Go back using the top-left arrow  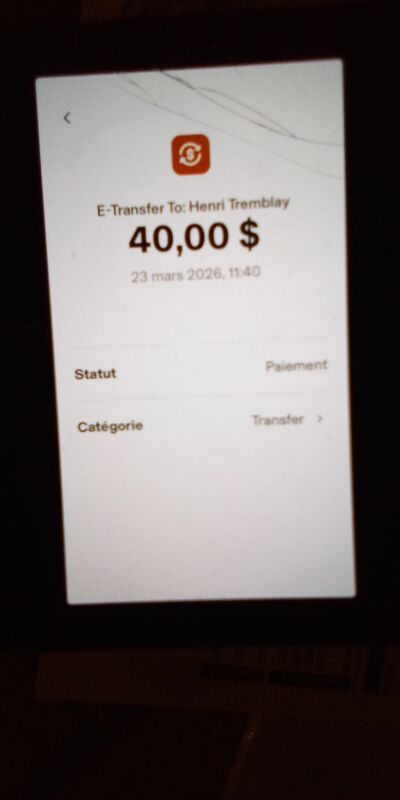click(x=67, y=118)
